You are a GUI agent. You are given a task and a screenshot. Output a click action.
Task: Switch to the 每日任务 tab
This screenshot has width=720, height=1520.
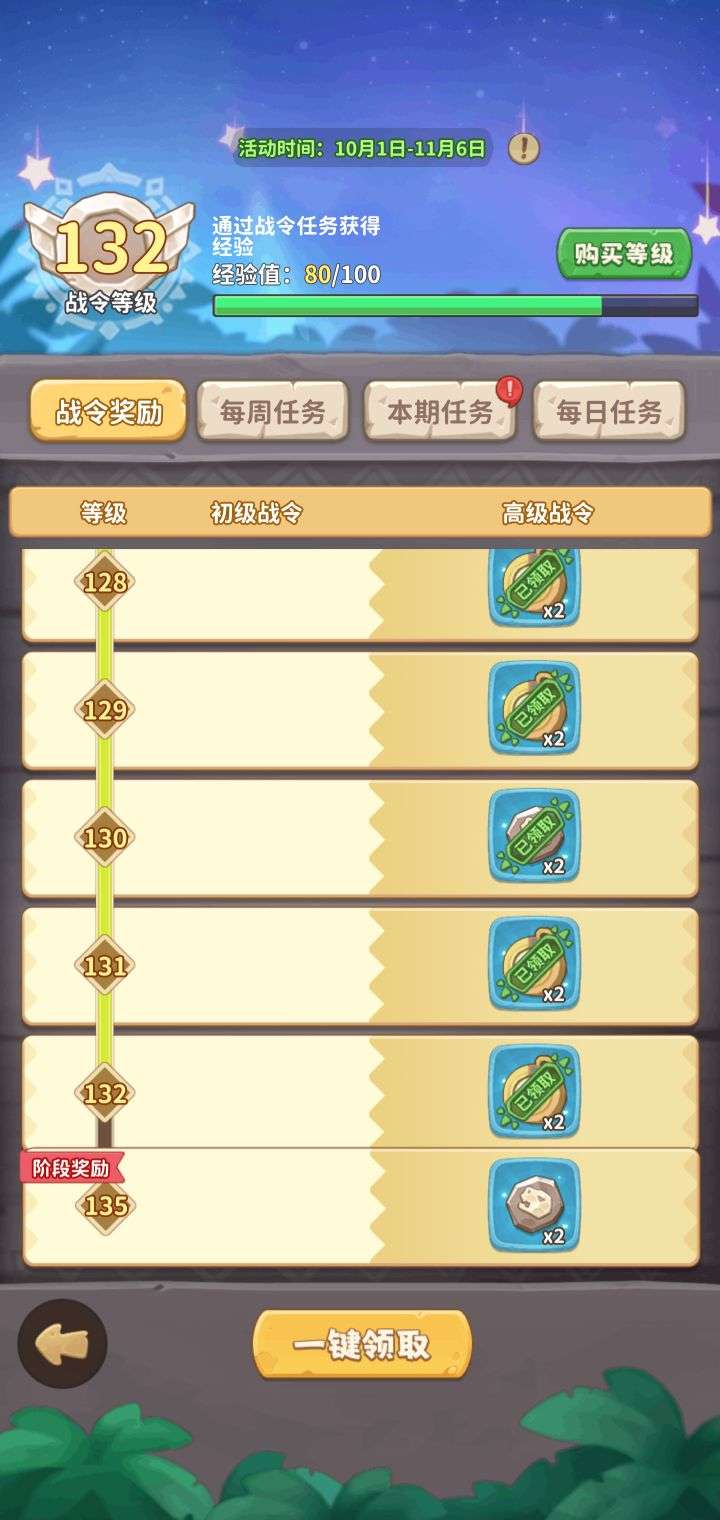(609, 411)
